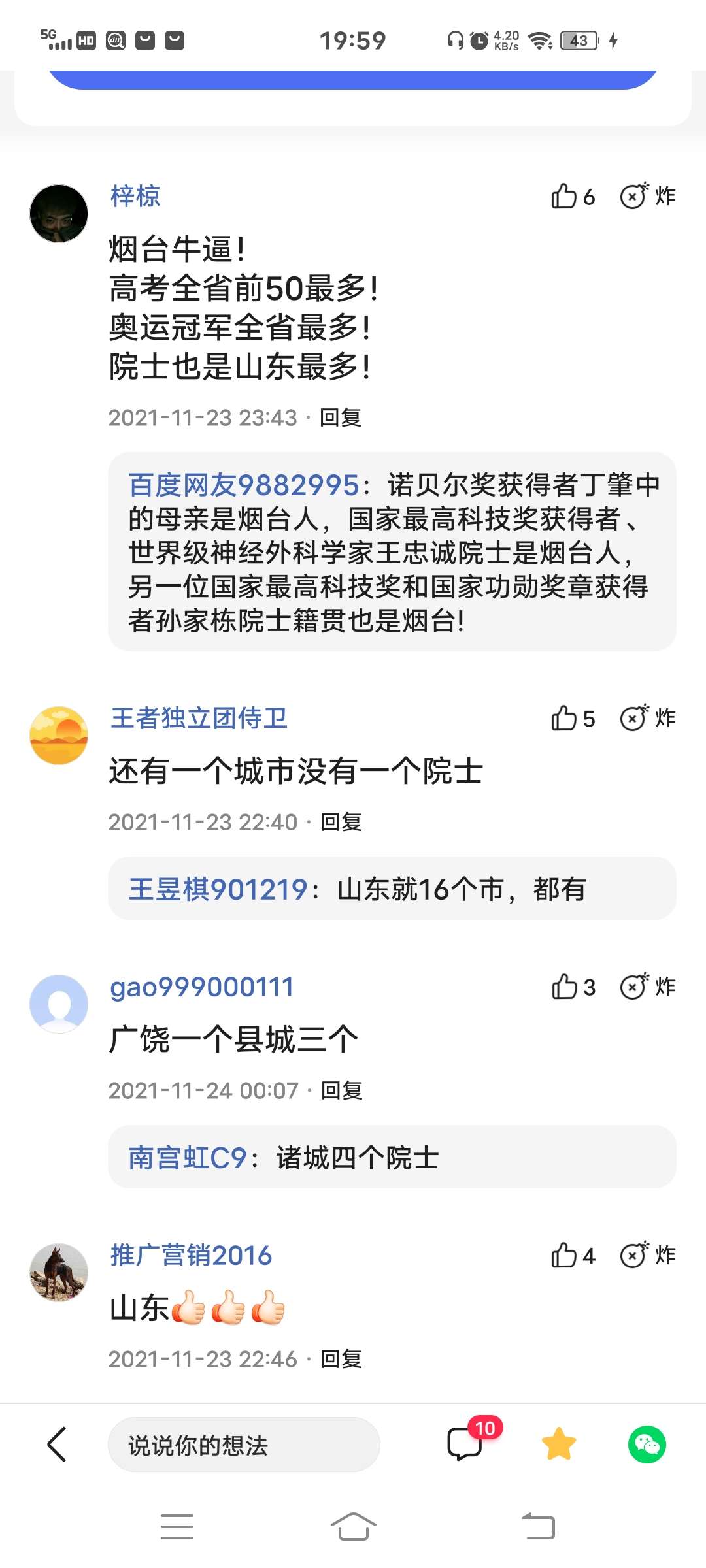Like the comment by 梓椋
This screenshot has height=1568, width=706.
tap(572, 196)
